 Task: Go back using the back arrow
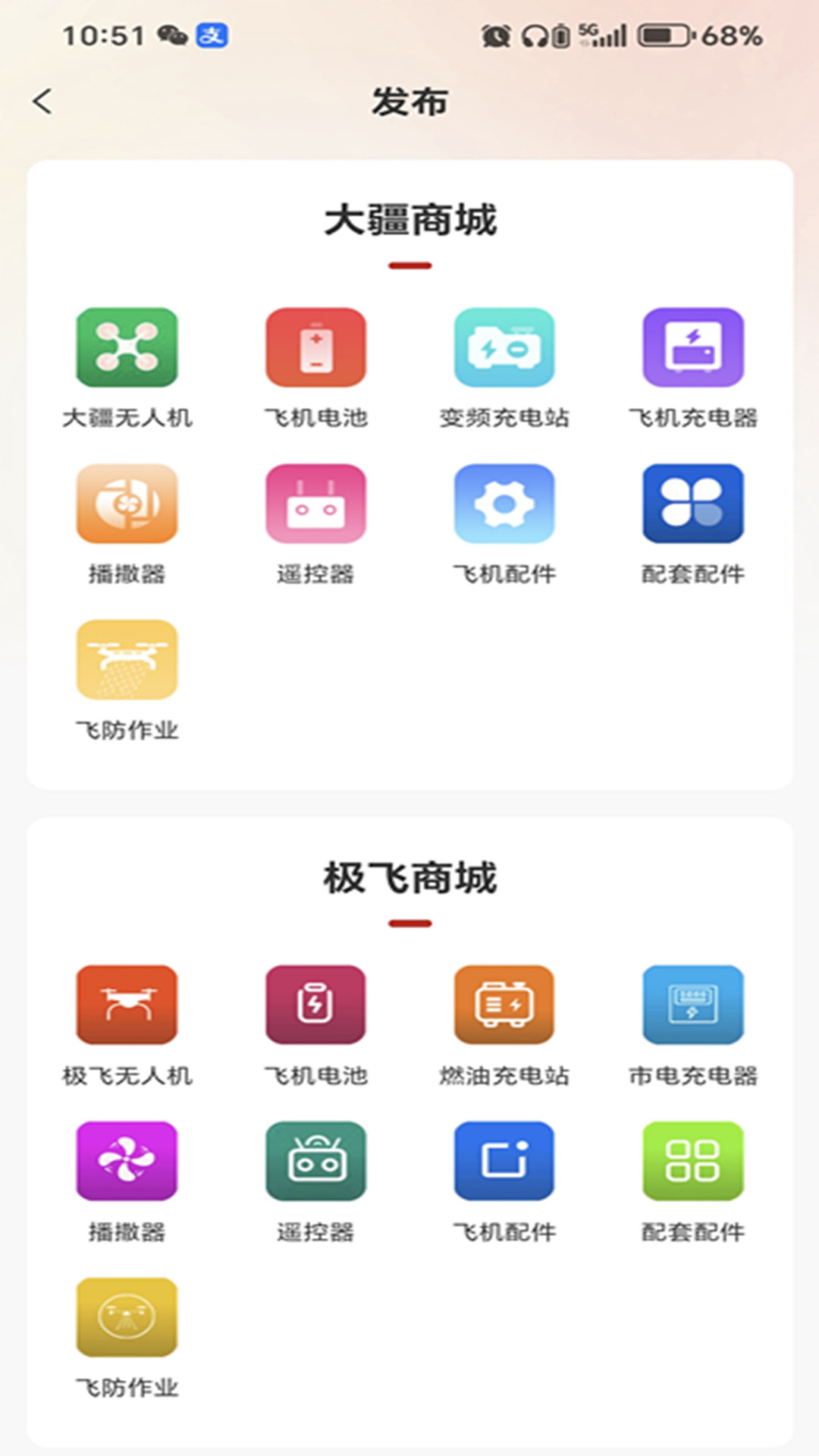coord(43,101)
